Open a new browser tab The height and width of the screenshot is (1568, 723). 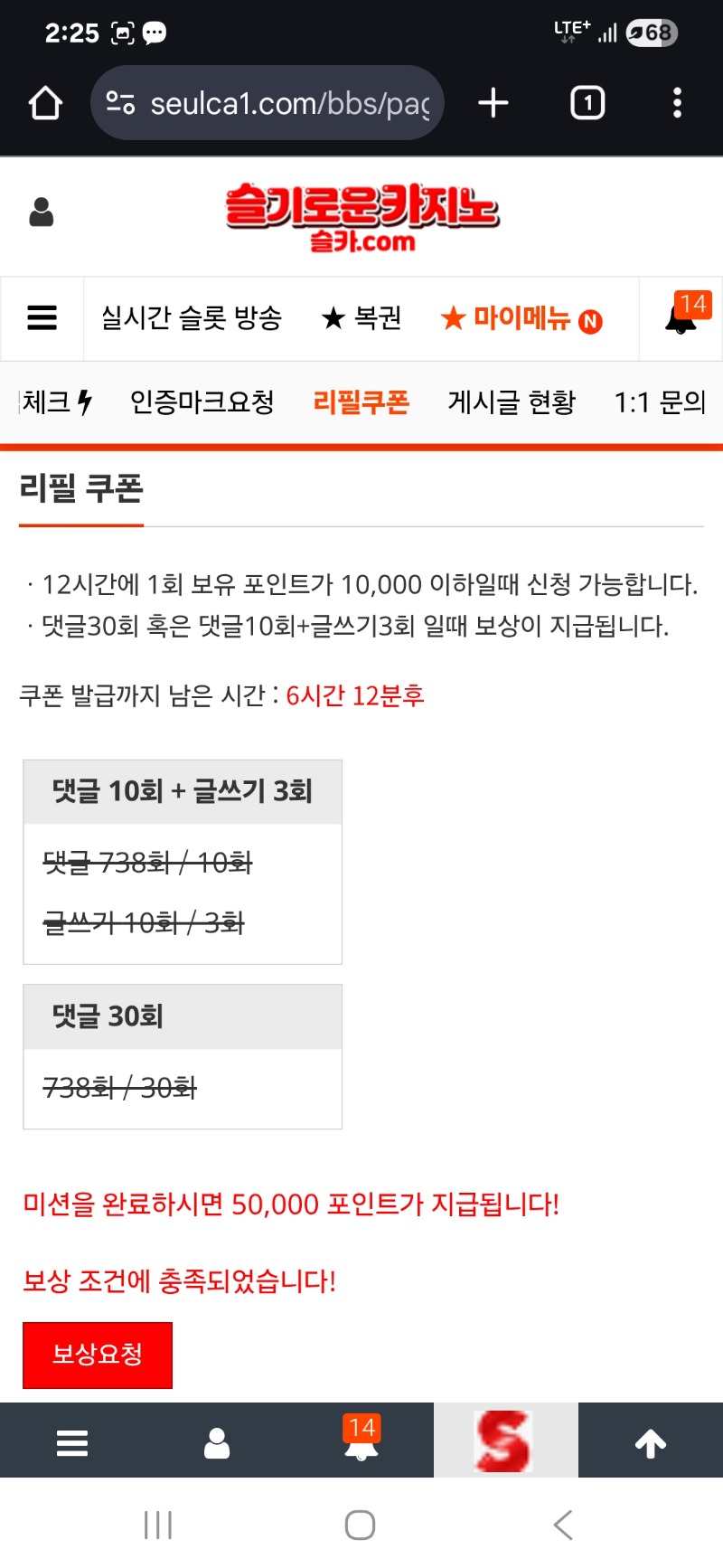pos(493,103)
